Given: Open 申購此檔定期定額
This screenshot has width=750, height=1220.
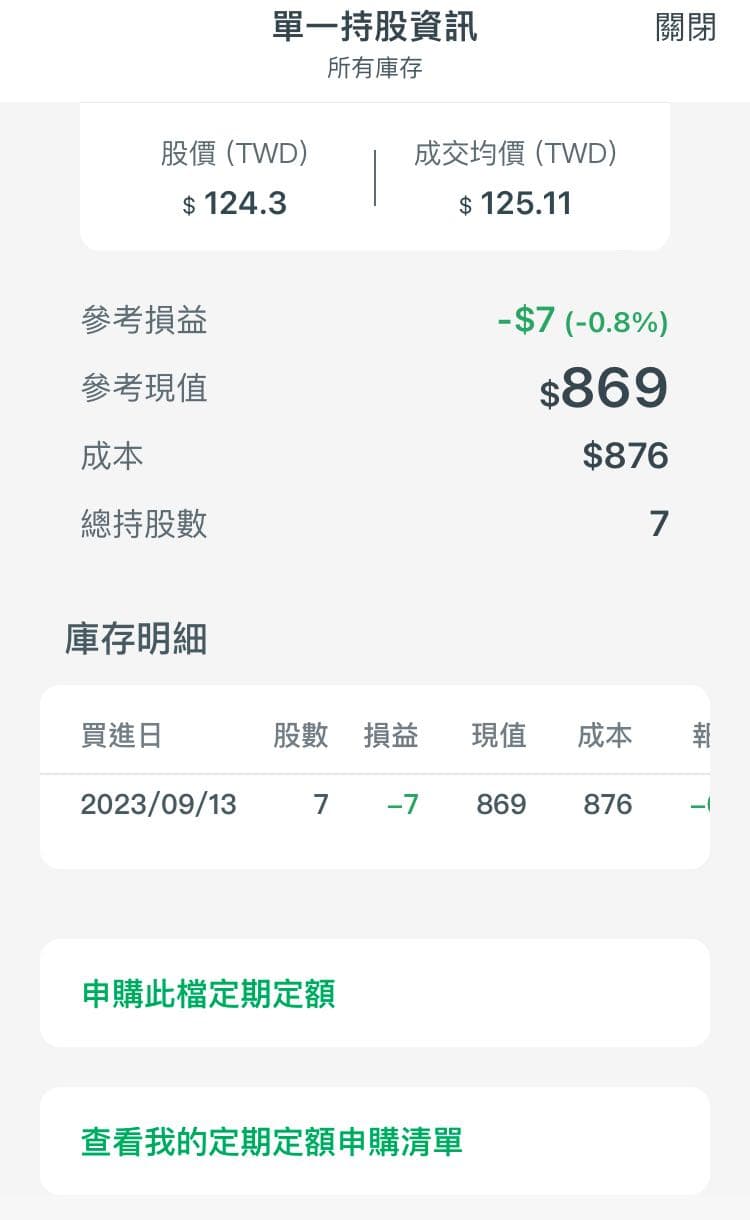Looking at the screenshot, I should point(375,993).
